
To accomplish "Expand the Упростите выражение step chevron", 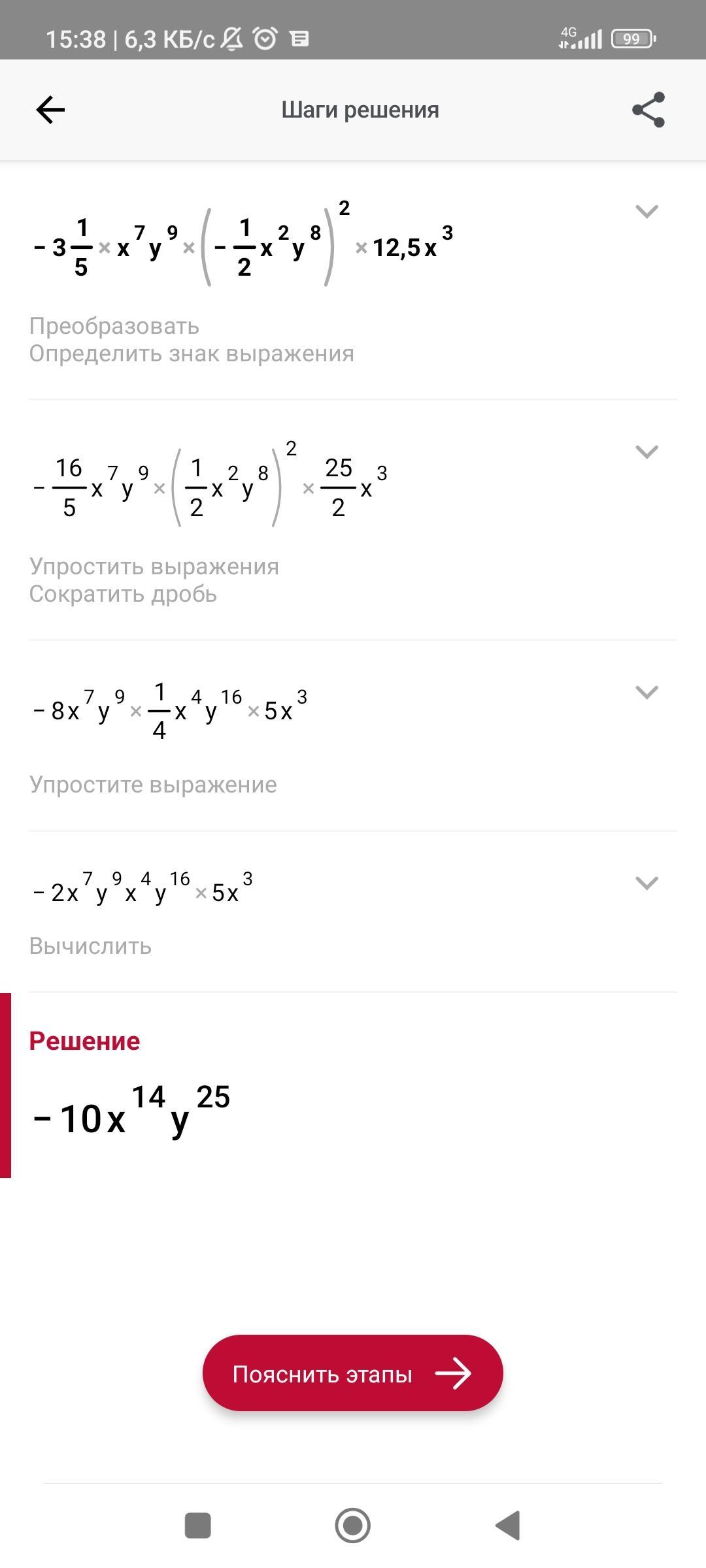I will pos(647,692).
